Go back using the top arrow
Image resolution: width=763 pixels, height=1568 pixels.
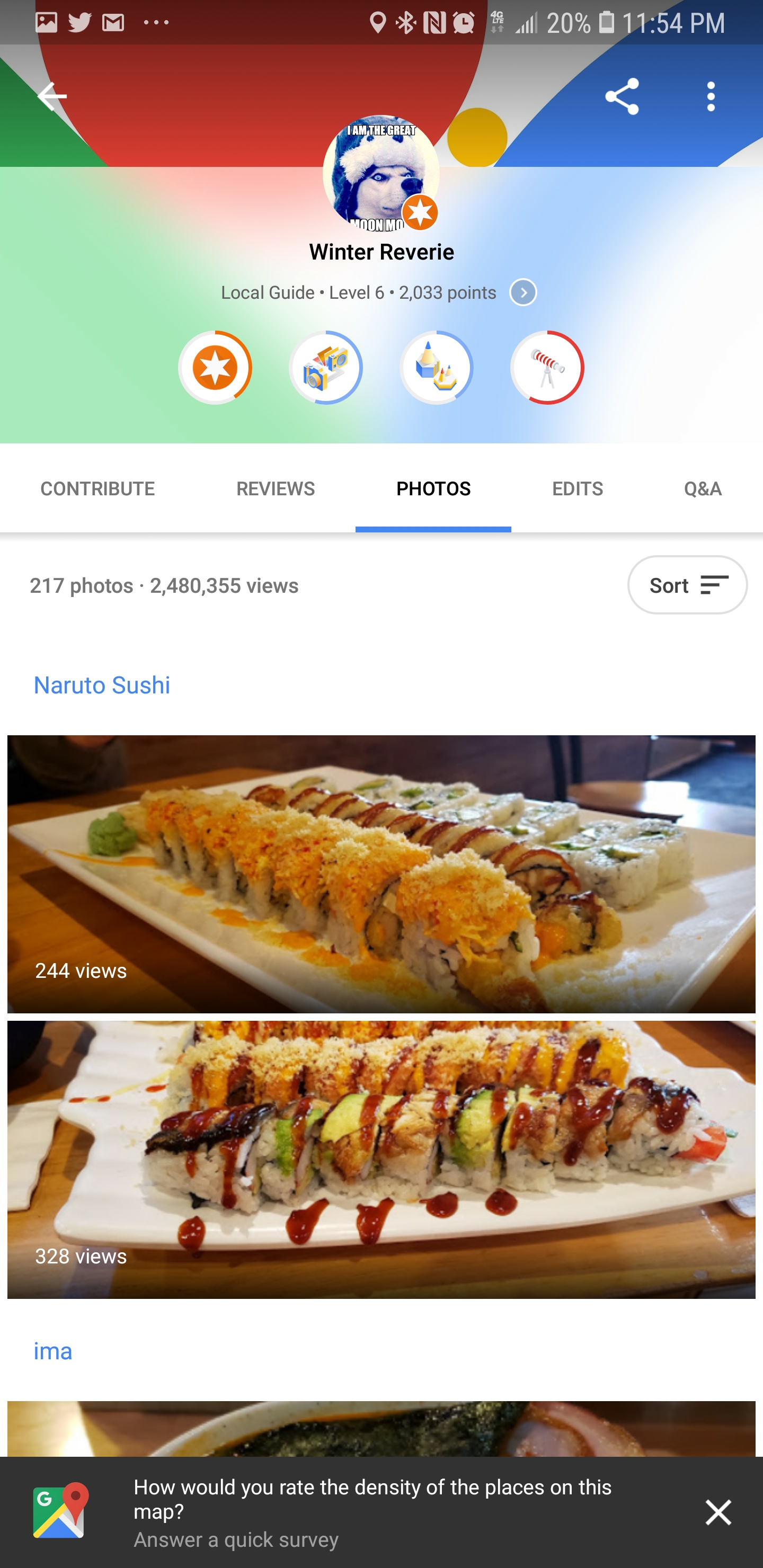coord(52,96)
